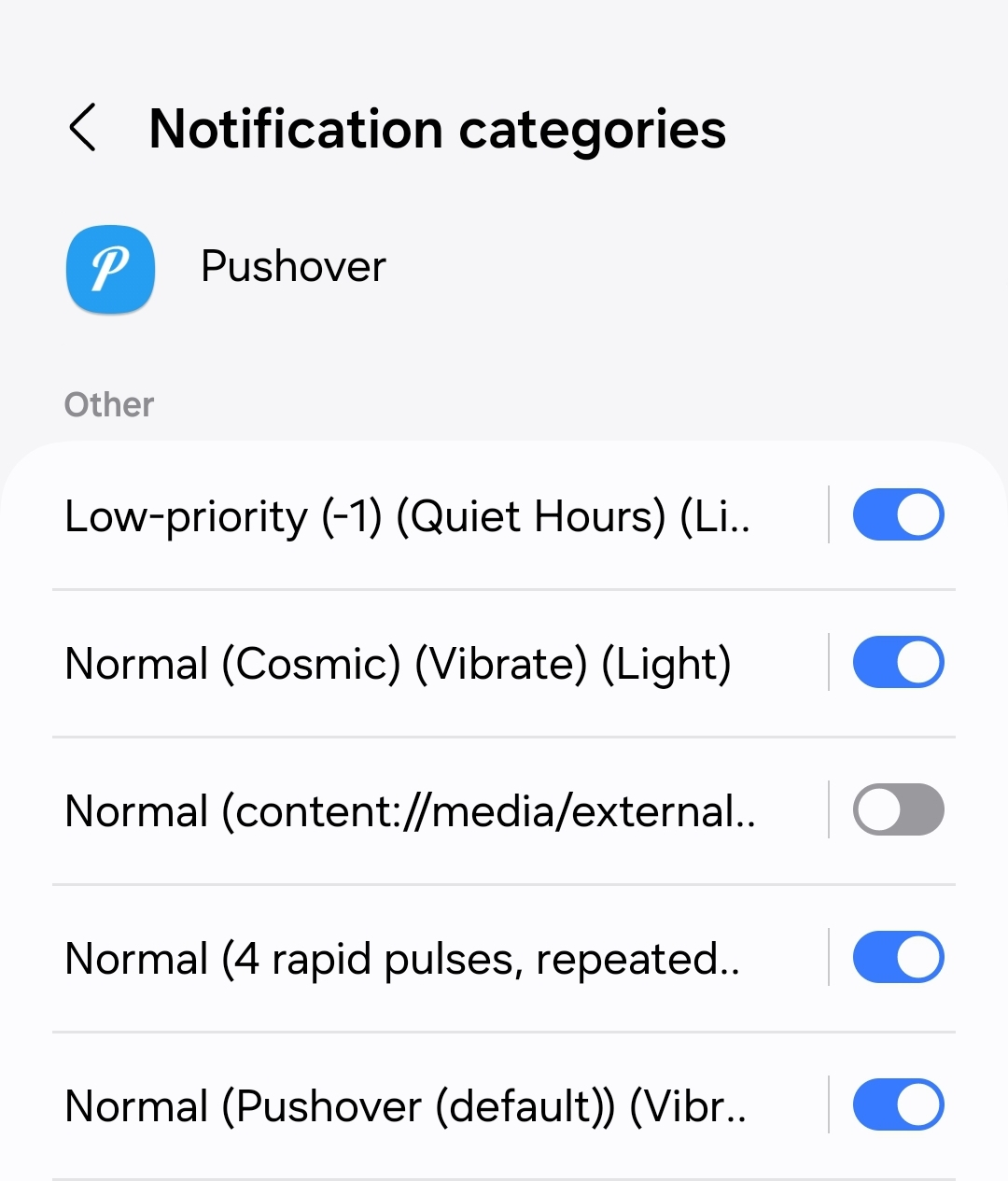Open Normal (content://media/external.. category
This screenshot has width=1008, height=1181.
point(410,811)
